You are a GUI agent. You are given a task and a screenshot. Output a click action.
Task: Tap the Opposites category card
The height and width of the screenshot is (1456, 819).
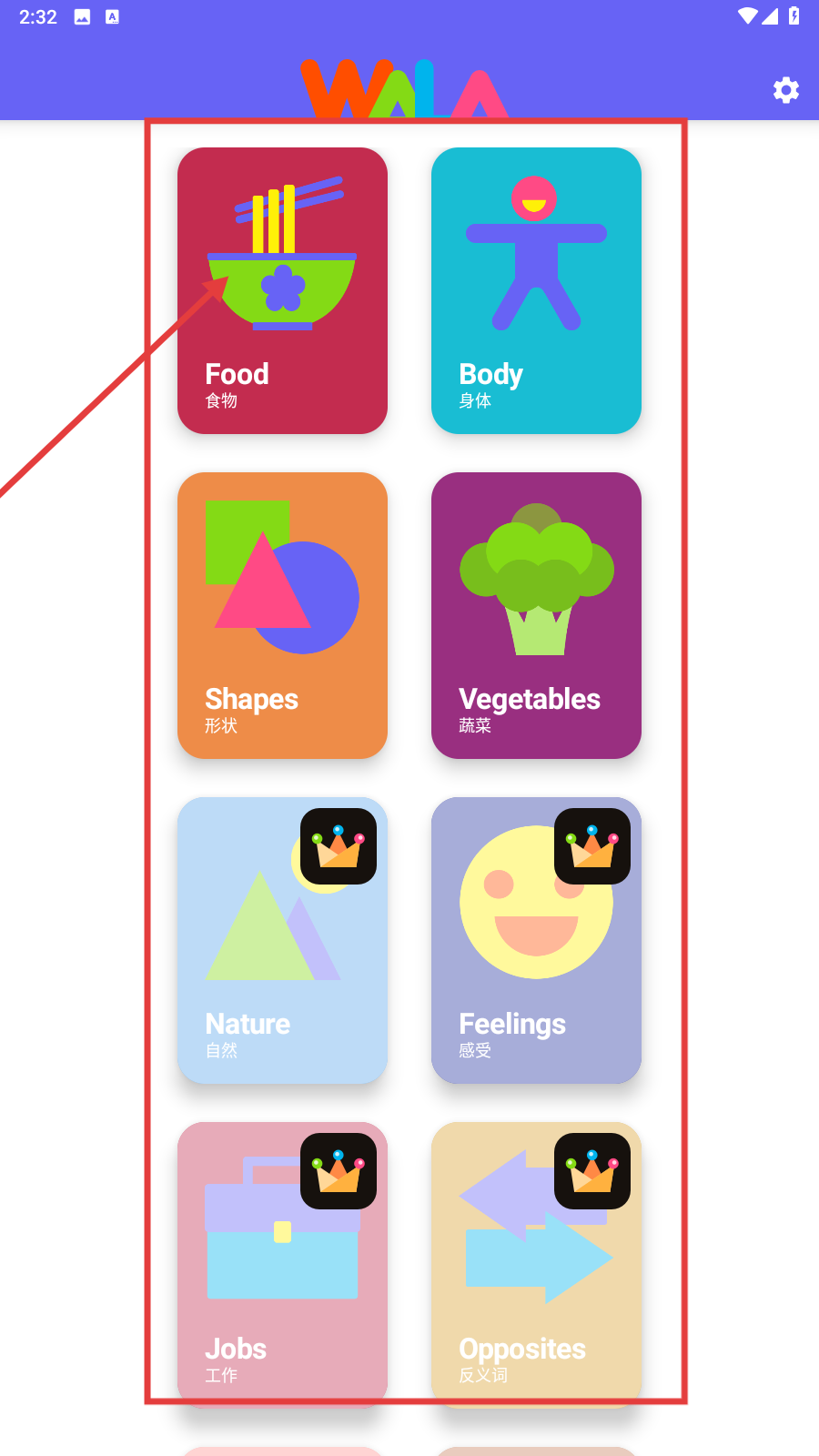(536, 1265)
